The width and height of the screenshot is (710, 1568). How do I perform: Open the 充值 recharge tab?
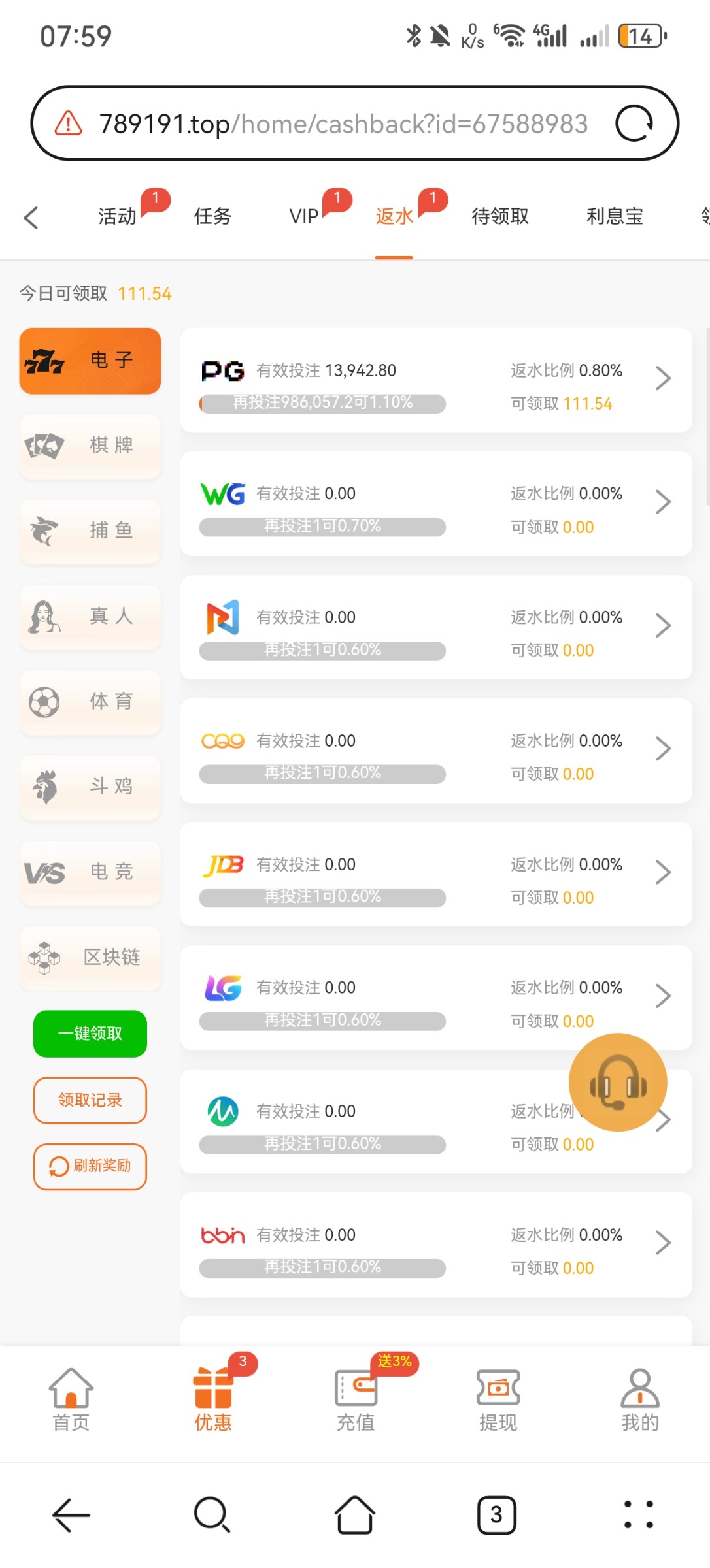click(356, 1399)
